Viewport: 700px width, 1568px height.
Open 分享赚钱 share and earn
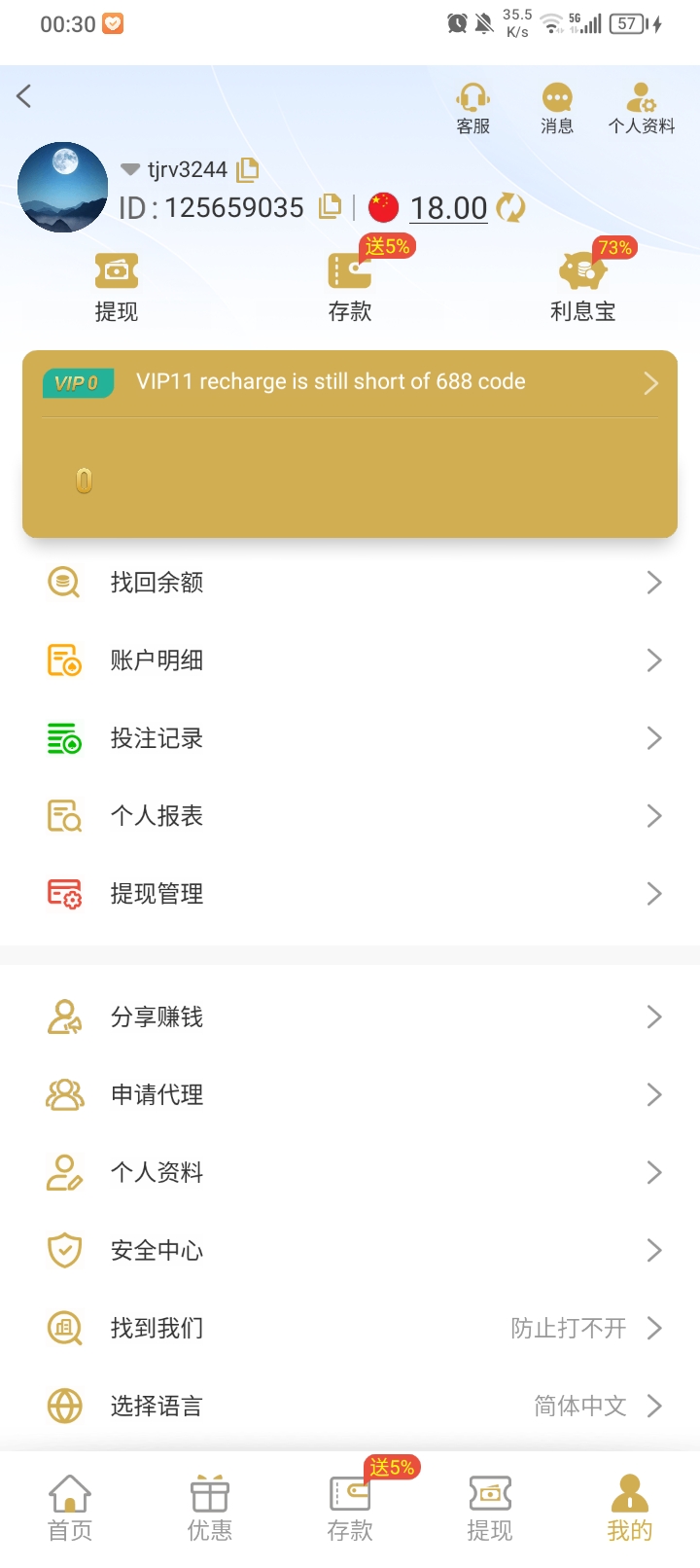tap(350, 1017)
